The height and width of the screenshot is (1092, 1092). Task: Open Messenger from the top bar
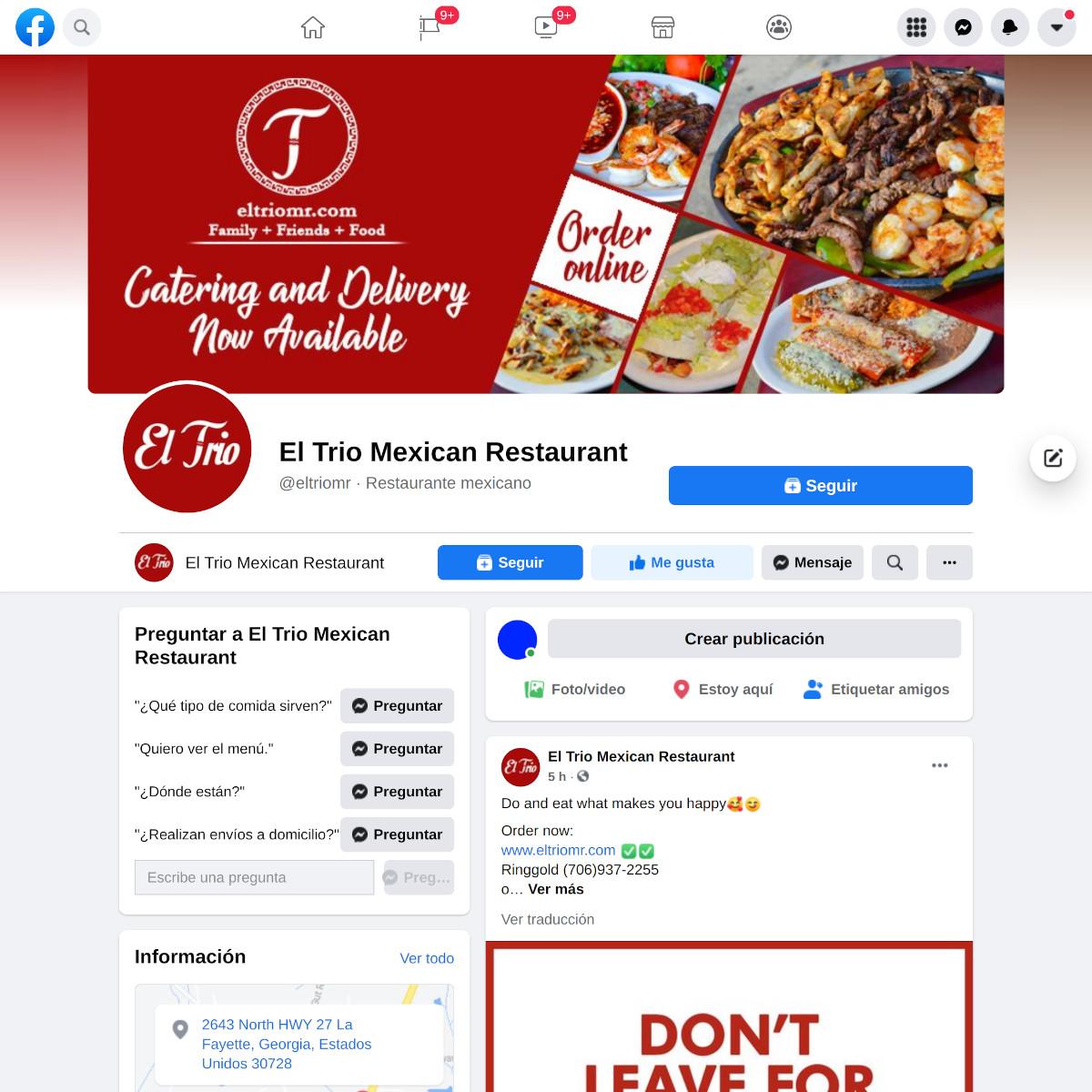[963, 27]
